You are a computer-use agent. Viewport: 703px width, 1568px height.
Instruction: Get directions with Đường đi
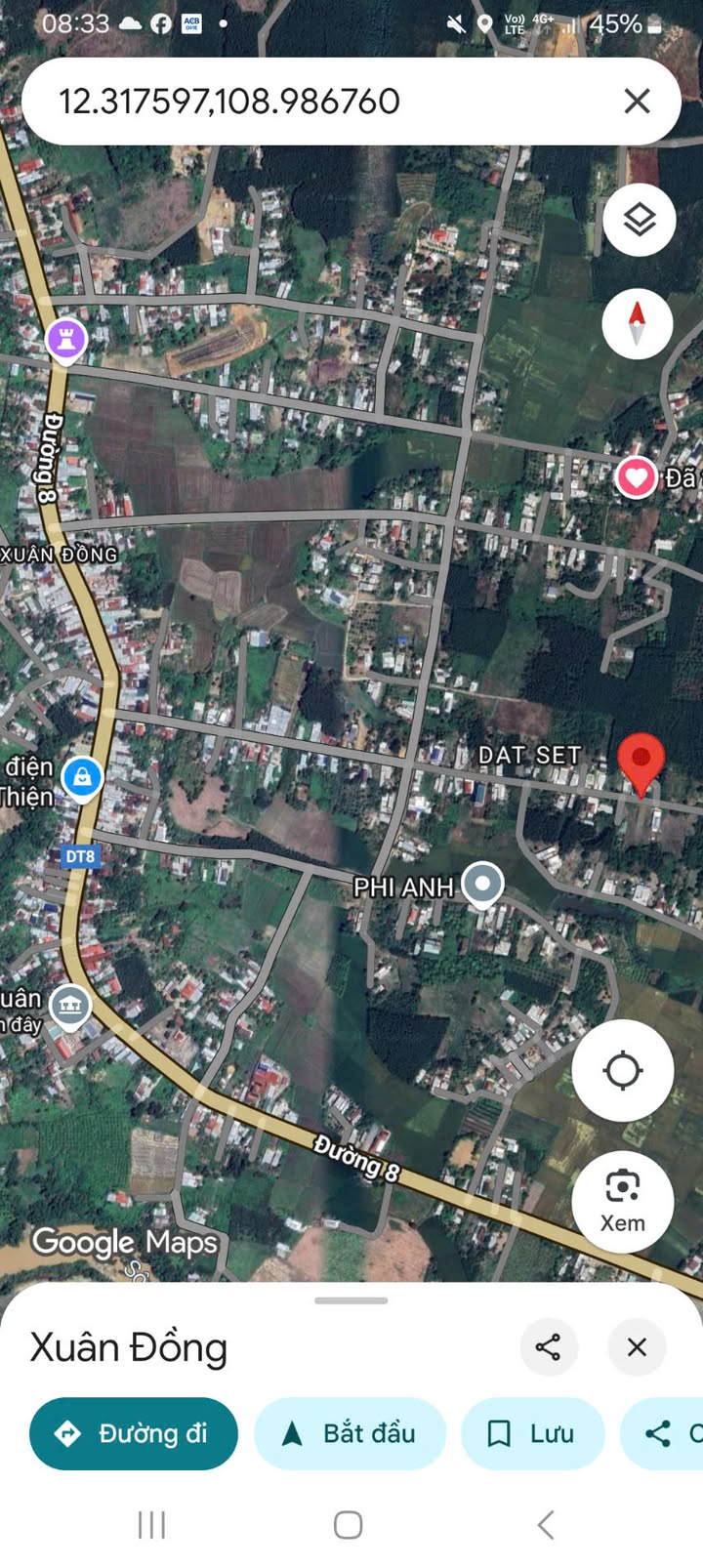point(134,1433)
